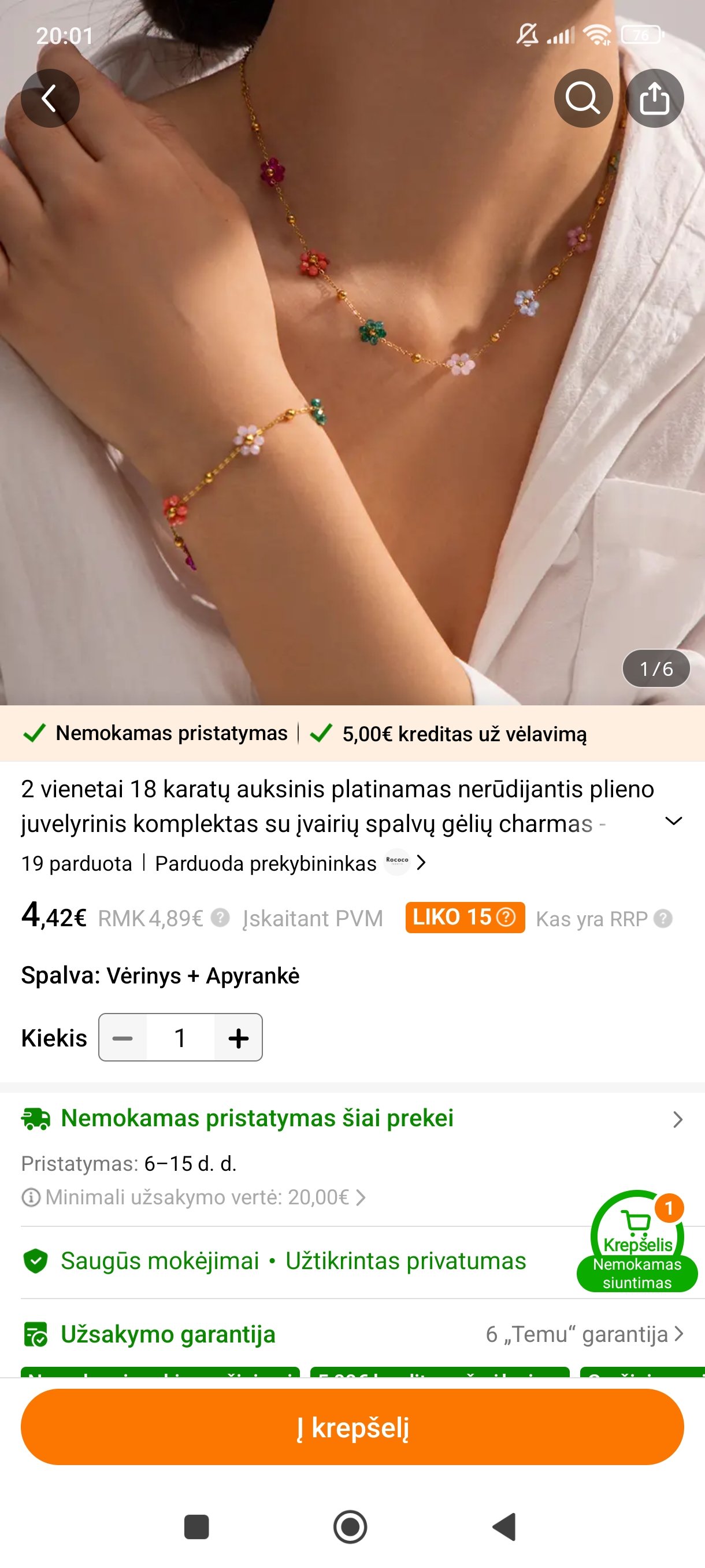Show RMK price info question mark
The width and height of the screenshot is (705, 1568).
[x=220, y=918]
